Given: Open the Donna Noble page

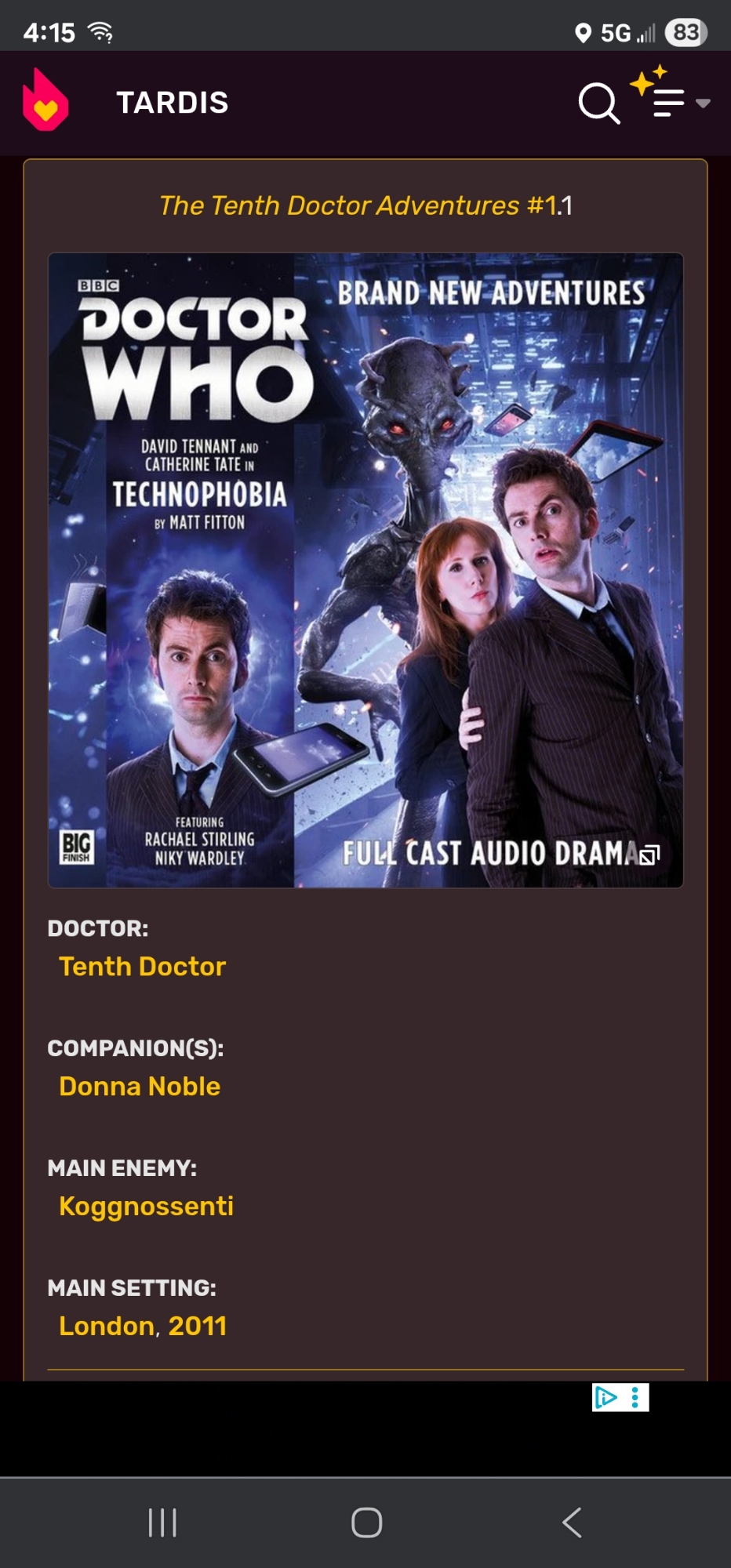Looking at the screenshot, I should pos(140,1087).
